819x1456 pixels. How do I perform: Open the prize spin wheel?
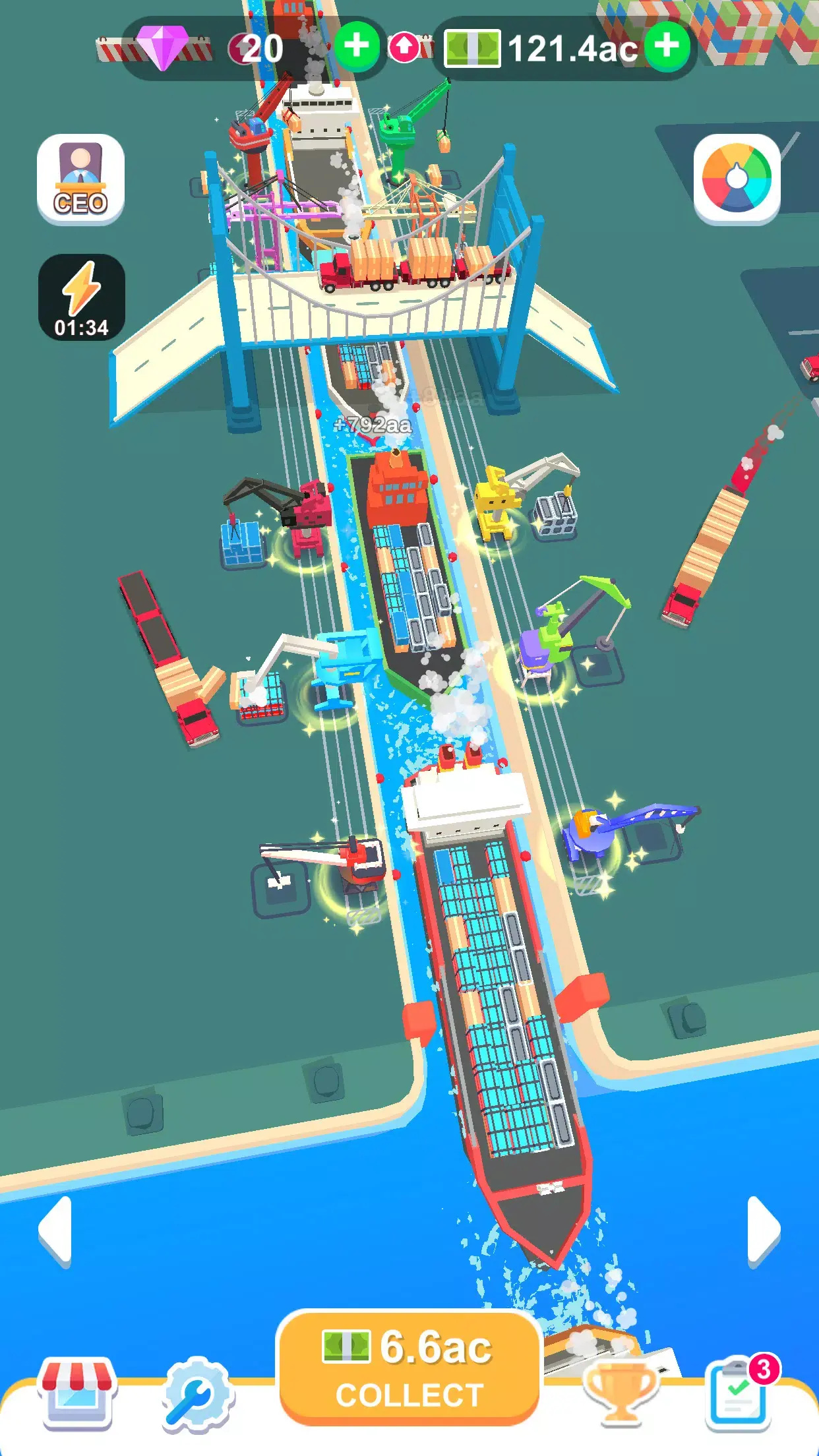(737, 179)
